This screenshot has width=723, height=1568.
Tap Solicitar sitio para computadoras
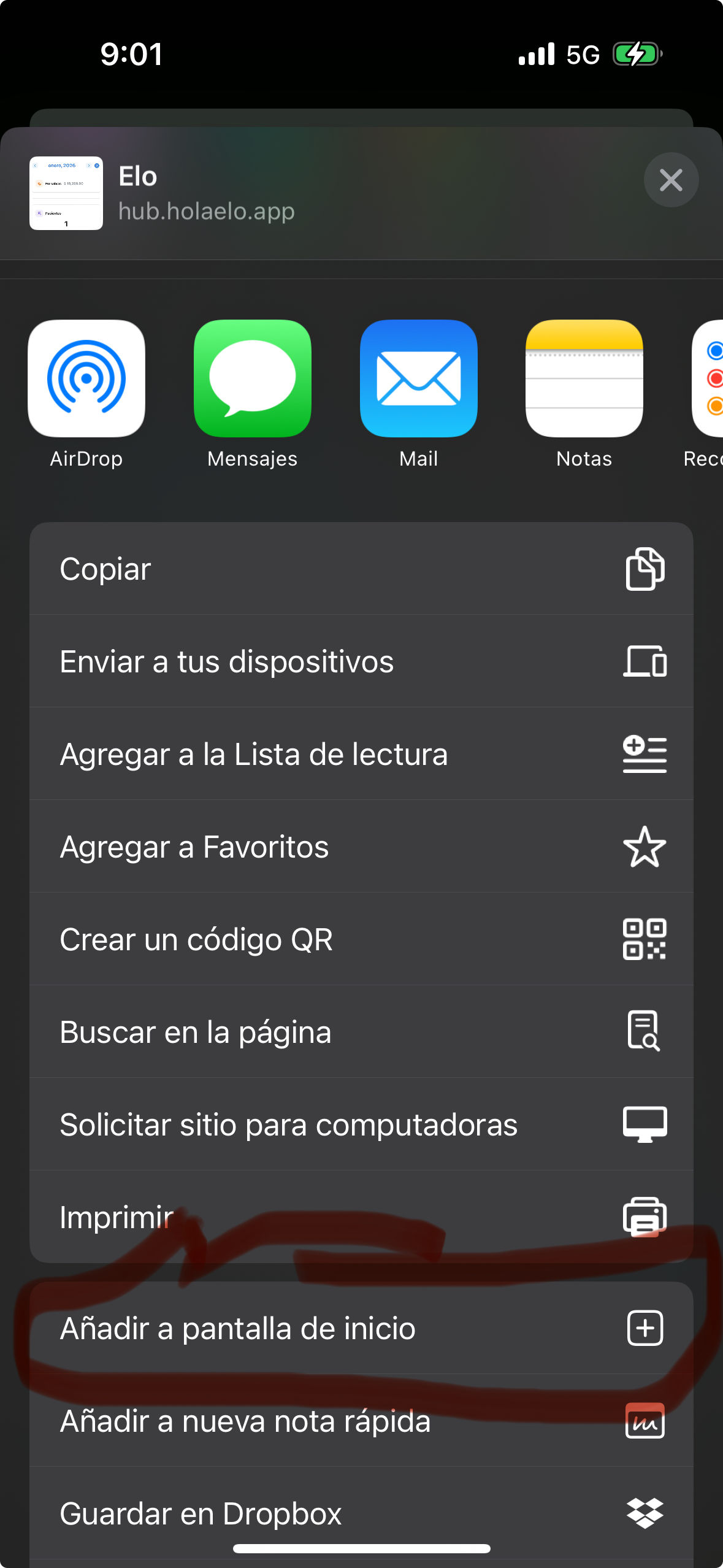coord(361,1124)
